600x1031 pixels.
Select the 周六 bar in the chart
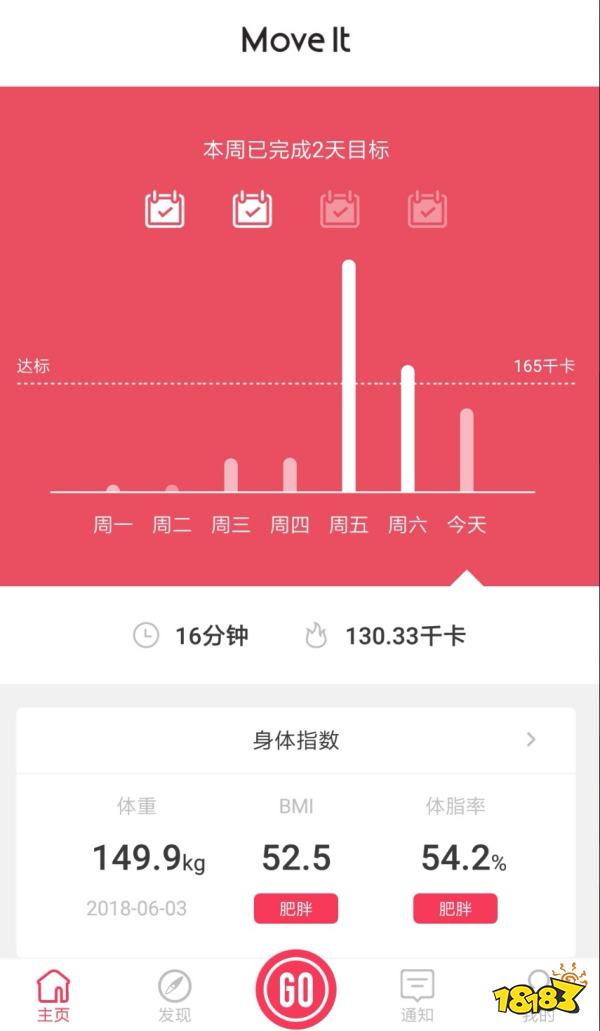[x=407, y=430]
